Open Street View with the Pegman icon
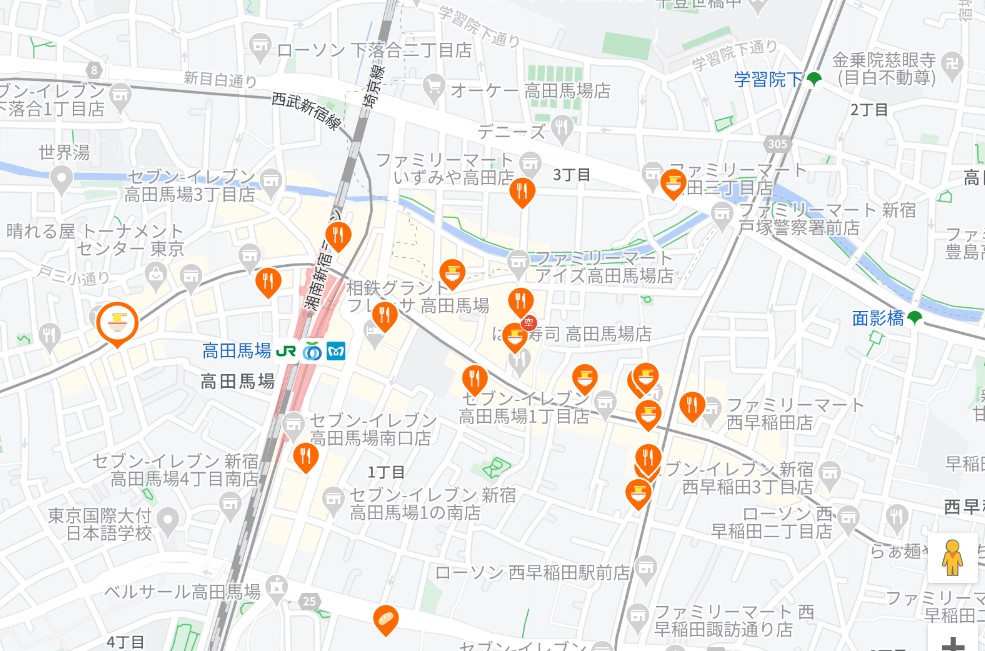Image resolution: width=985 pixels, height=651 pixels. pos(952,558)
